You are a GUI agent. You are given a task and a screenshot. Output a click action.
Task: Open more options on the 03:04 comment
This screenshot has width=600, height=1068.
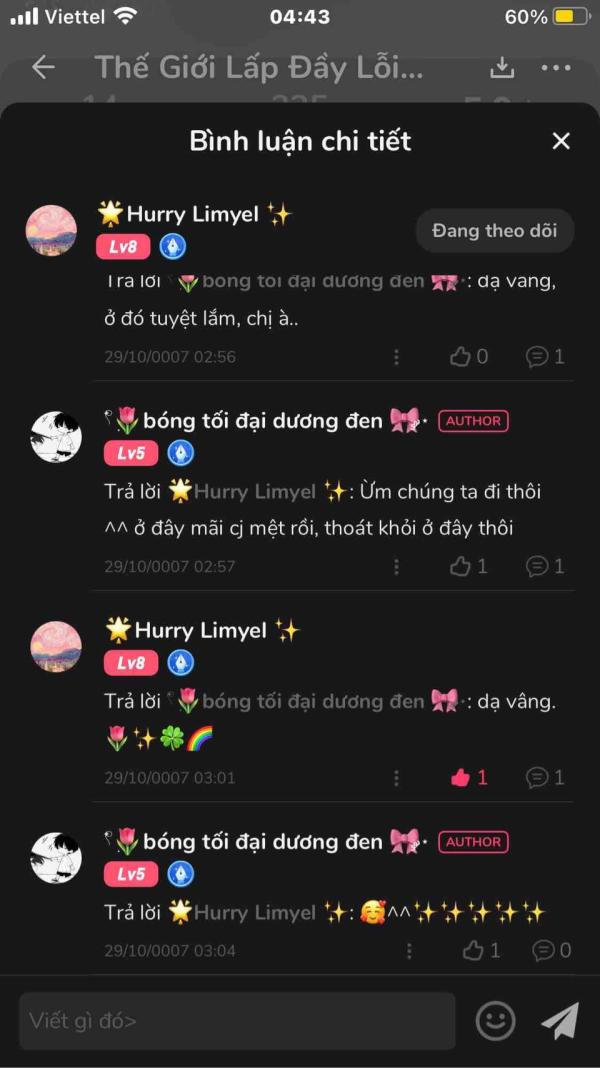(x=409, y=951)
